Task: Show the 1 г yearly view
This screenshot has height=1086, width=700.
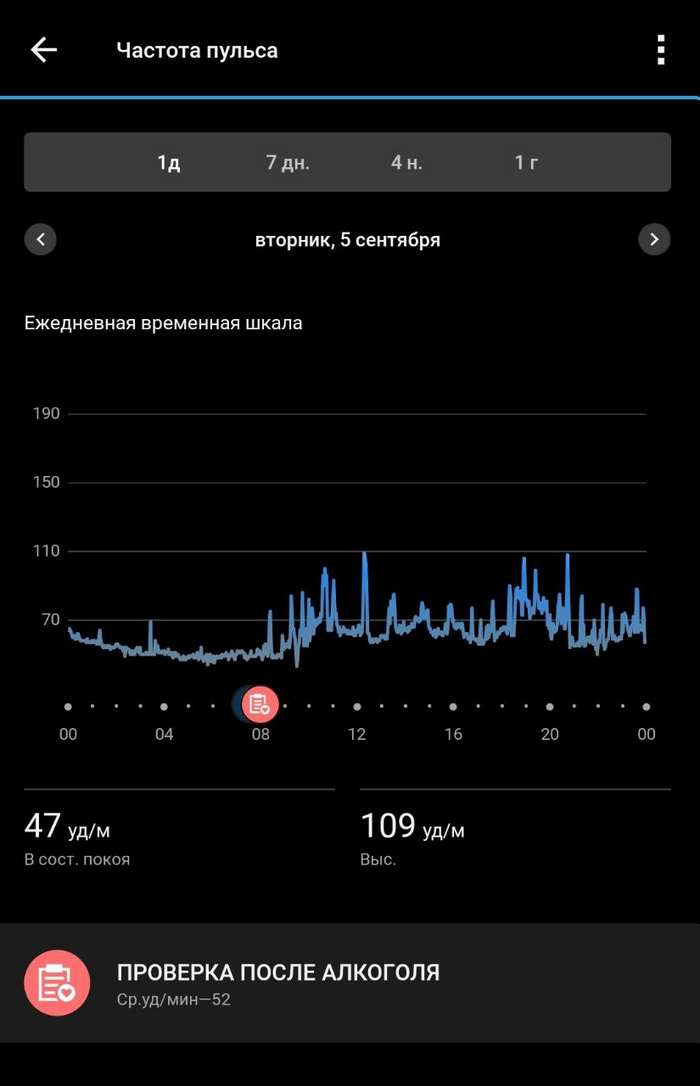Action: (x=527, y=163)
